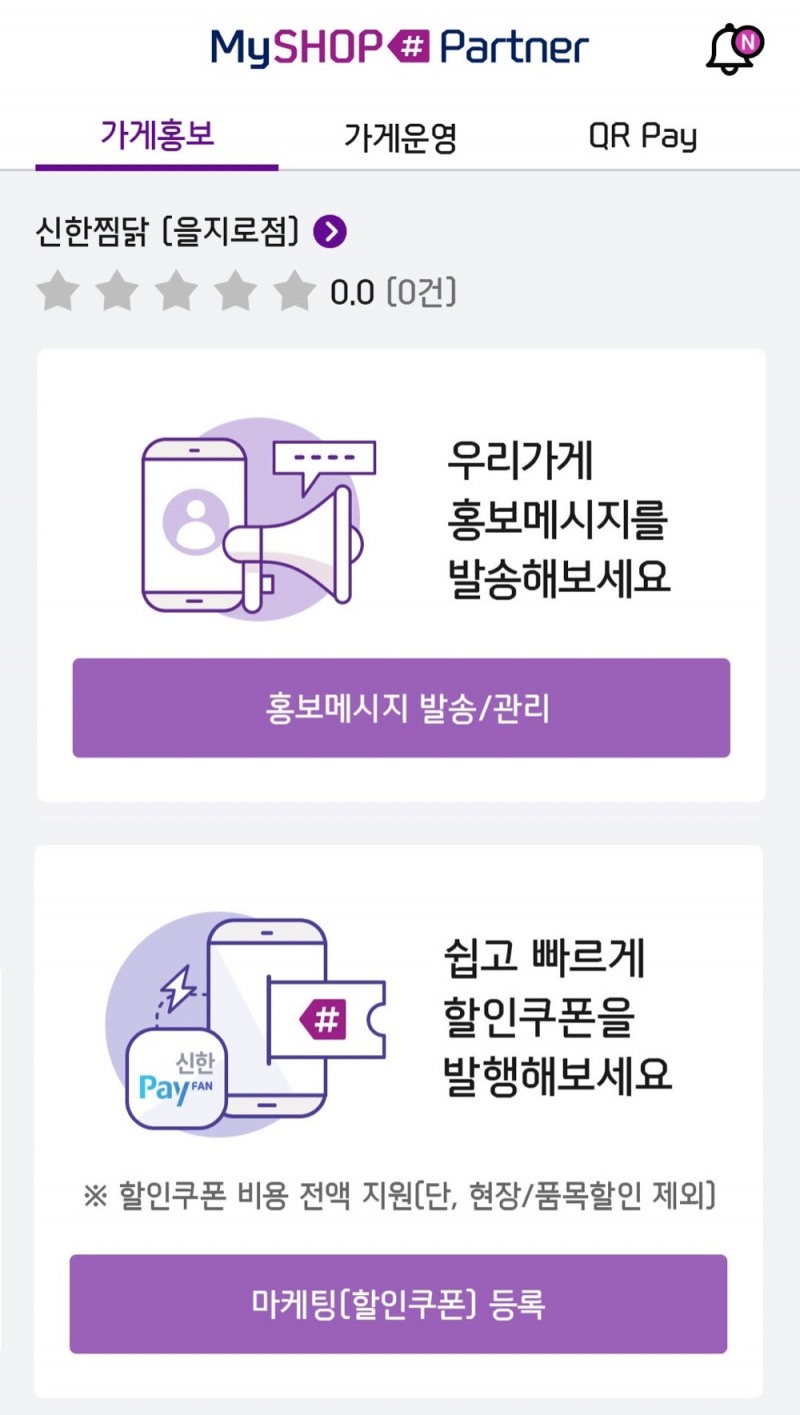Tap the megaphone promotion illustration
The width and height of the screenshot is (800, 1415).
pos(260,520)
